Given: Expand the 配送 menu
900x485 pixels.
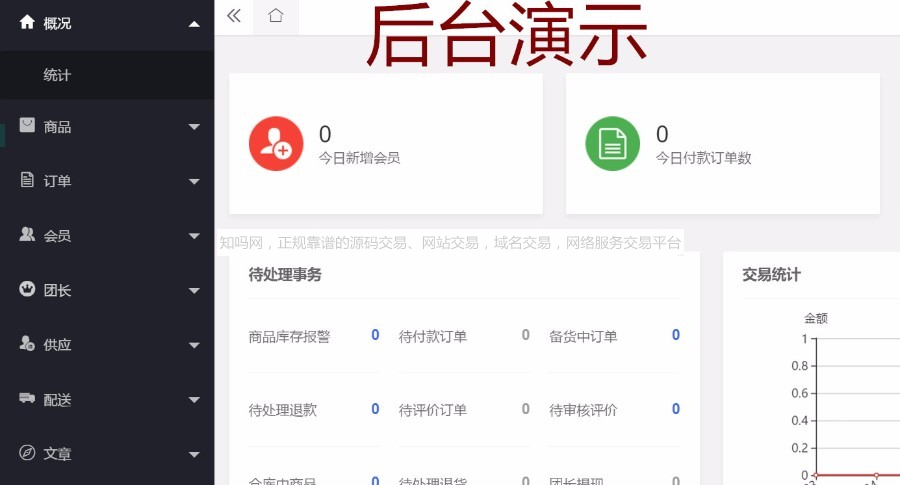Looking at the screenshot, I should [x=107, y=399].
